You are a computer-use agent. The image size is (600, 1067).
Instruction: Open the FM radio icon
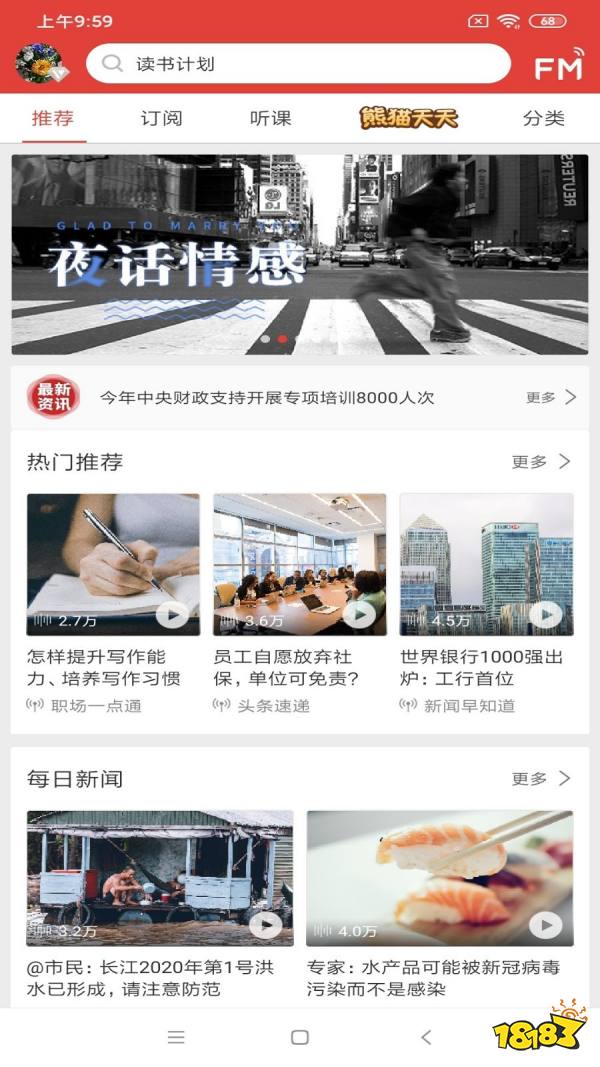(560, 65)
